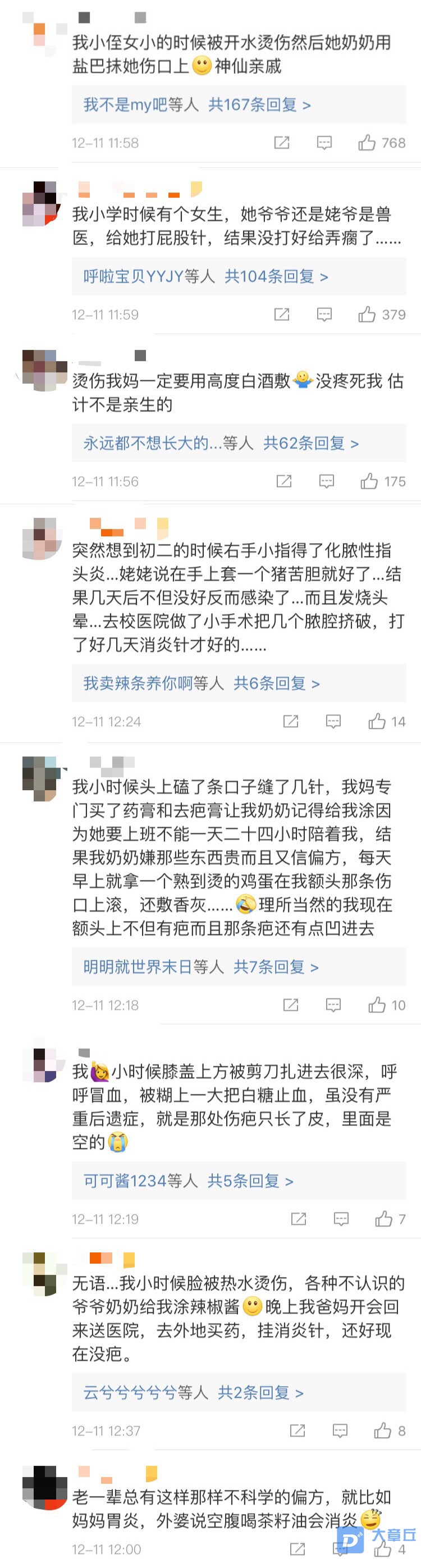Viewport: 421px width, 1568px height.
Task: Reply to the comment posted at 12-11 12:37
Action: 340,1430
